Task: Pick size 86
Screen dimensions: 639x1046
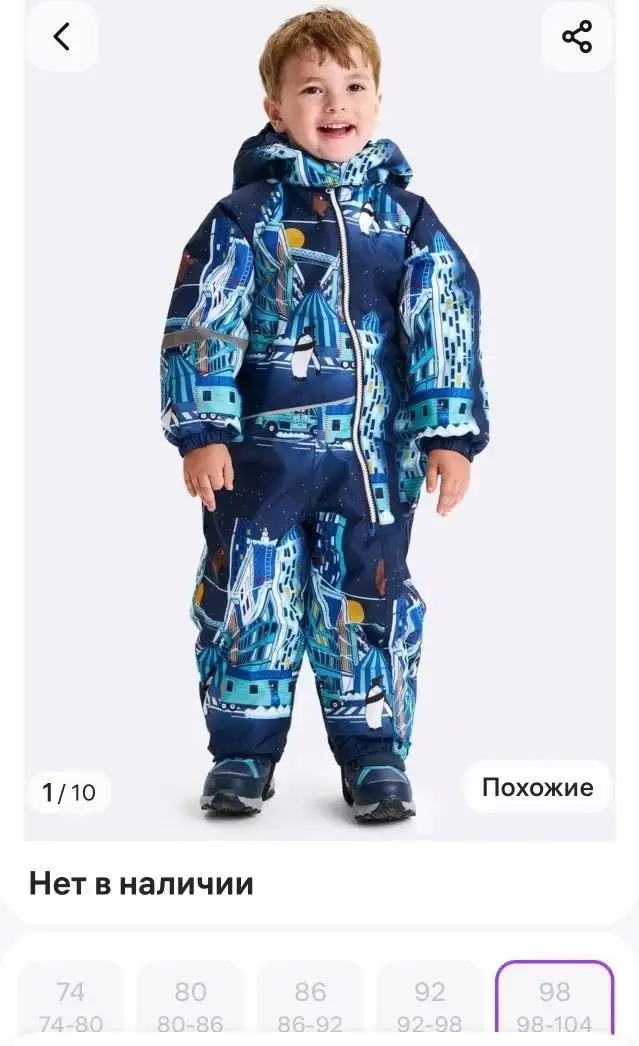Action: click(x=310, y=1003)
